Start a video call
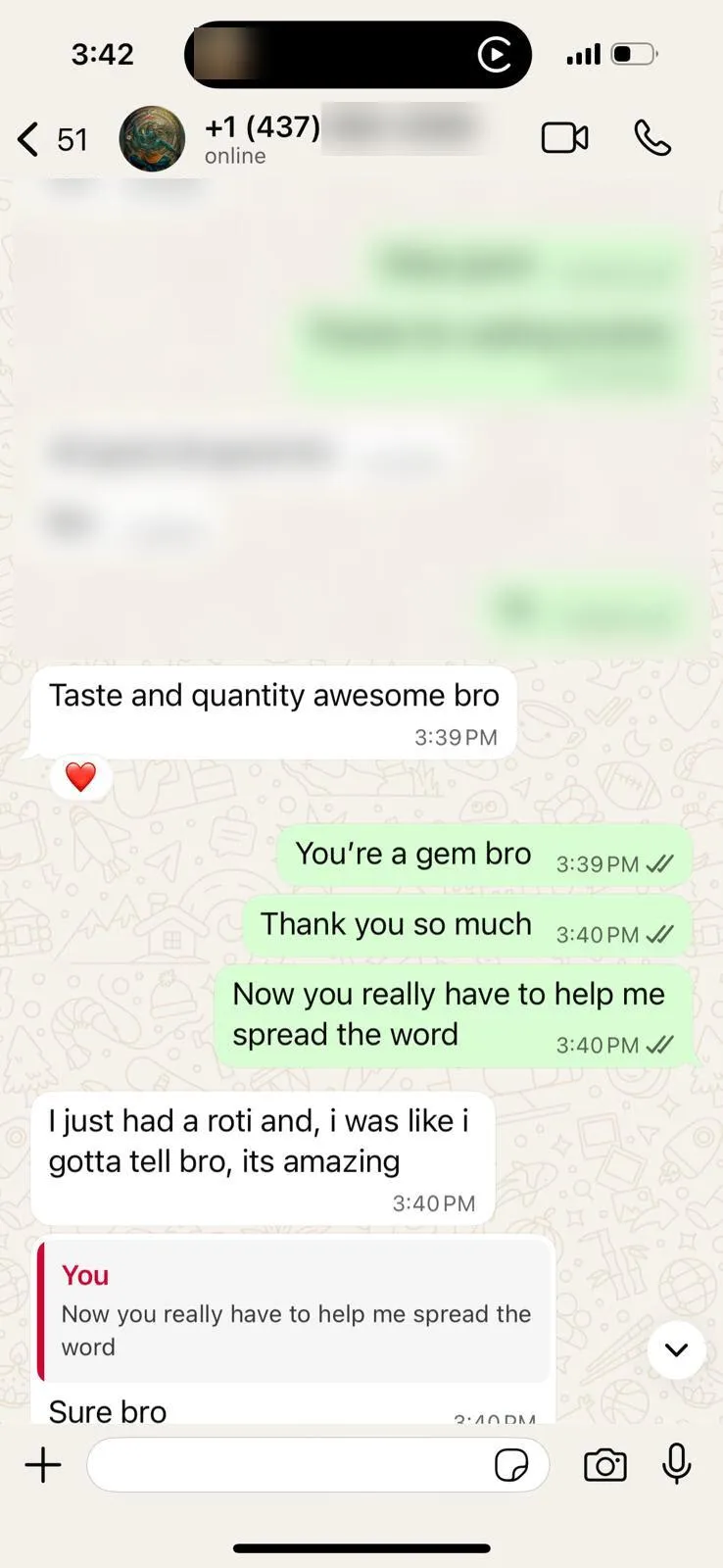 click(x=565, y=138)
